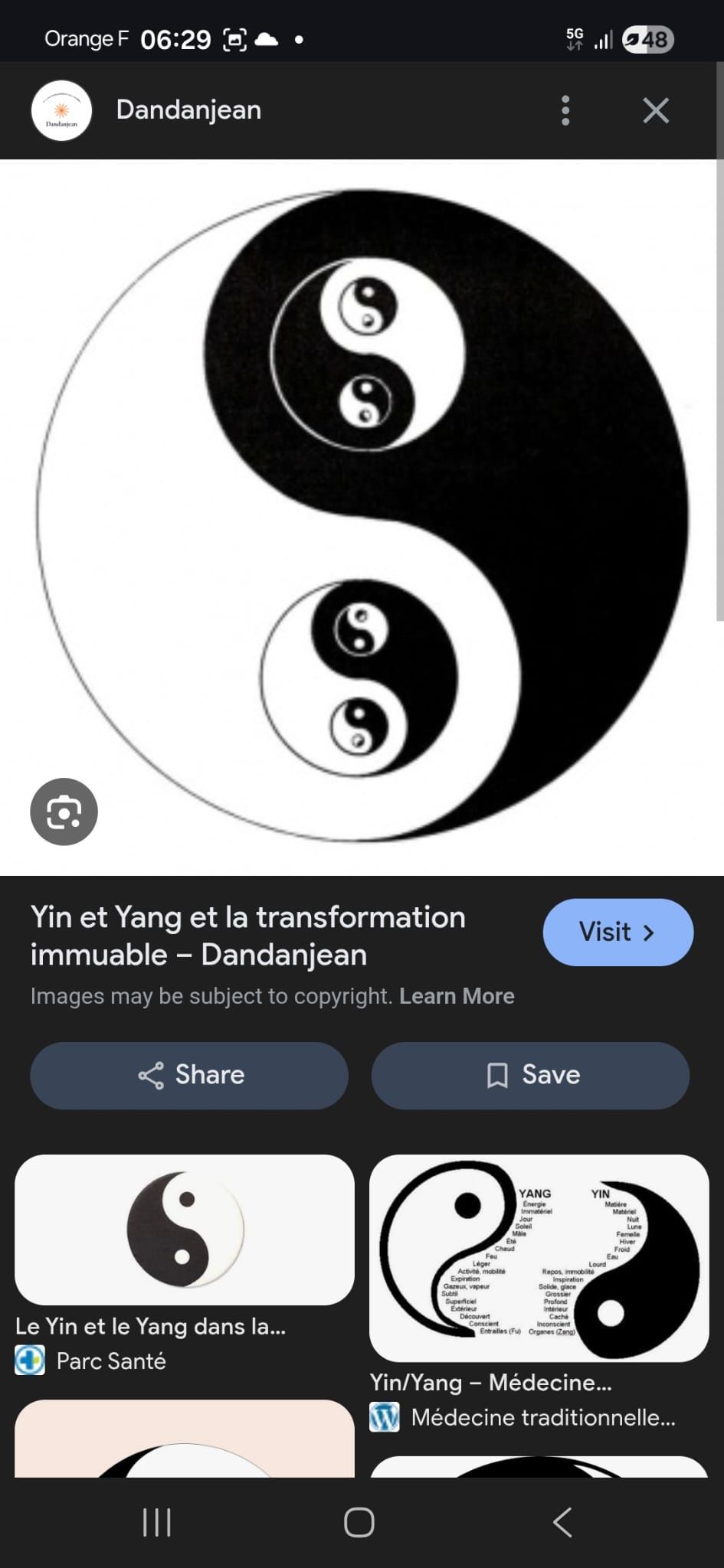Viewport: 724px width, 1568px height.
Task: Show recent apps
Action: (x=157, y=1522)
